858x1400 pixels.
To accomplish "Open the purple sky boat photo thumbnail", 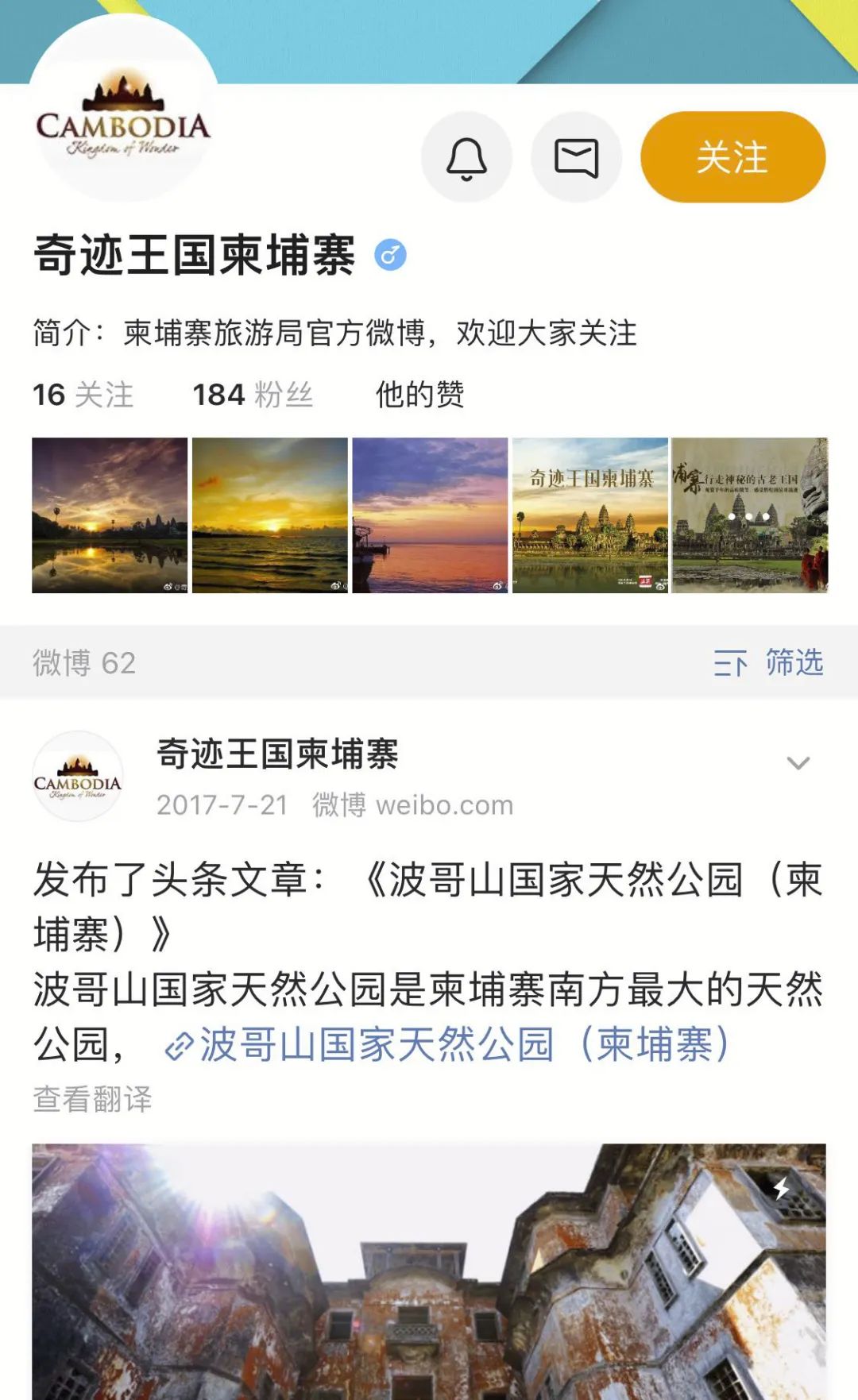I will point(430,515).
